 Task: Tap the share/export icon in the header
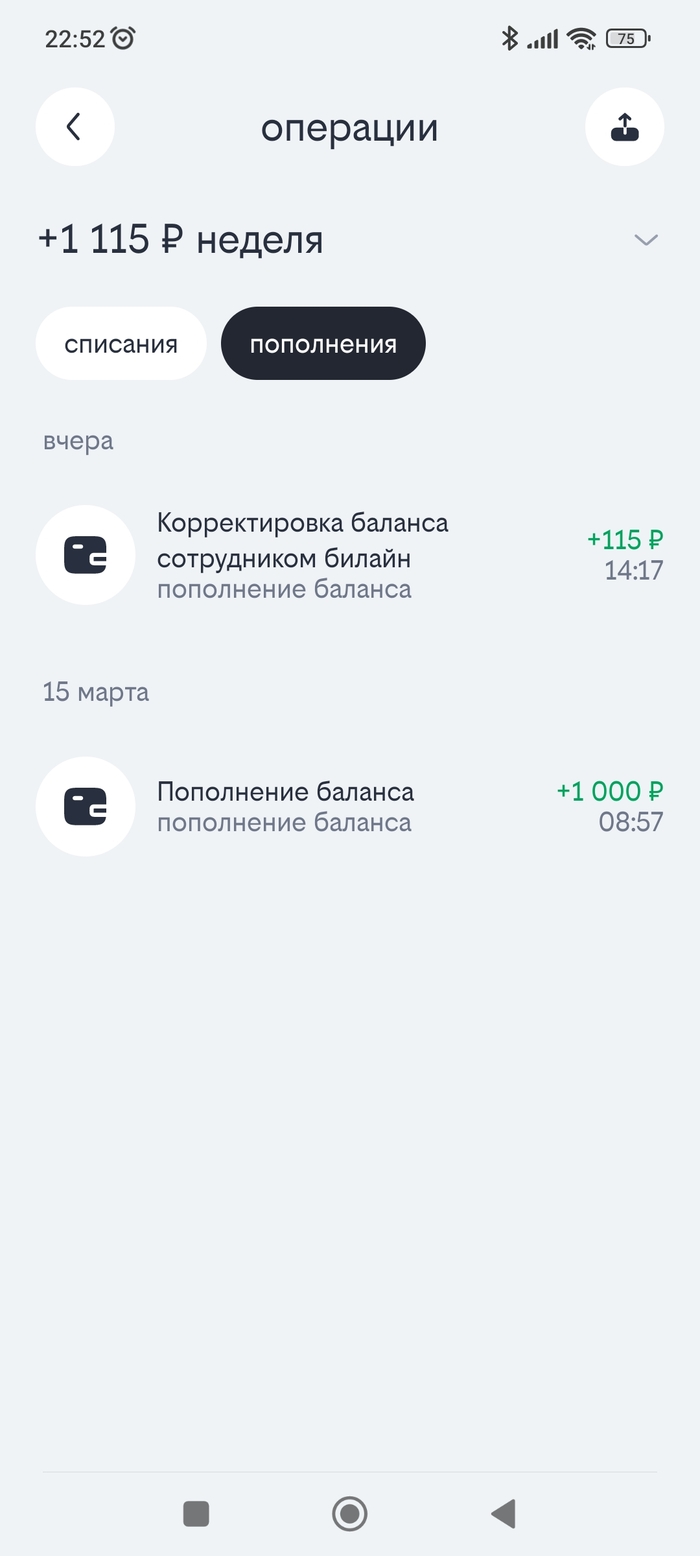(624, 127)
